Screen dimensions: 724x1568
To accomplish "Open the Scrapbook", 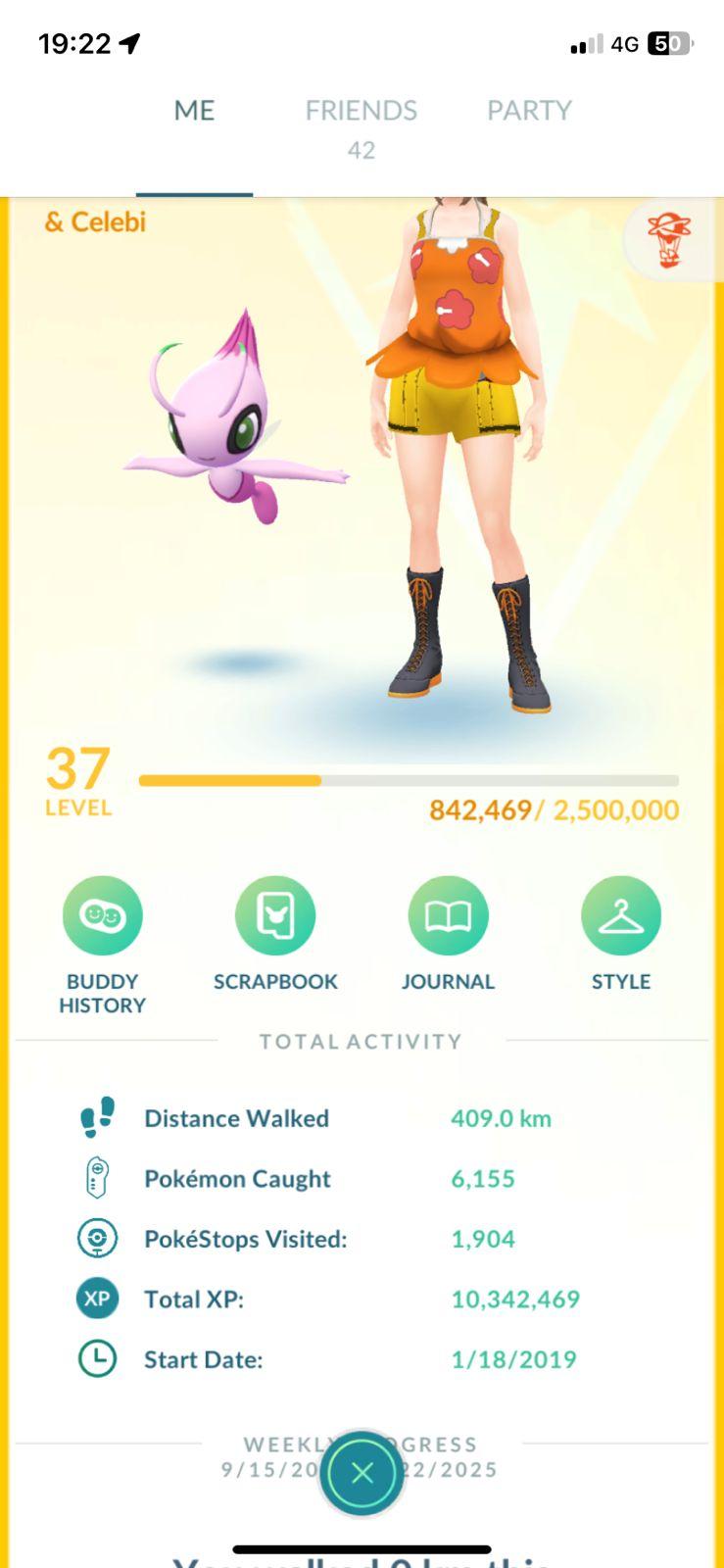I will (x=275, y=915).
